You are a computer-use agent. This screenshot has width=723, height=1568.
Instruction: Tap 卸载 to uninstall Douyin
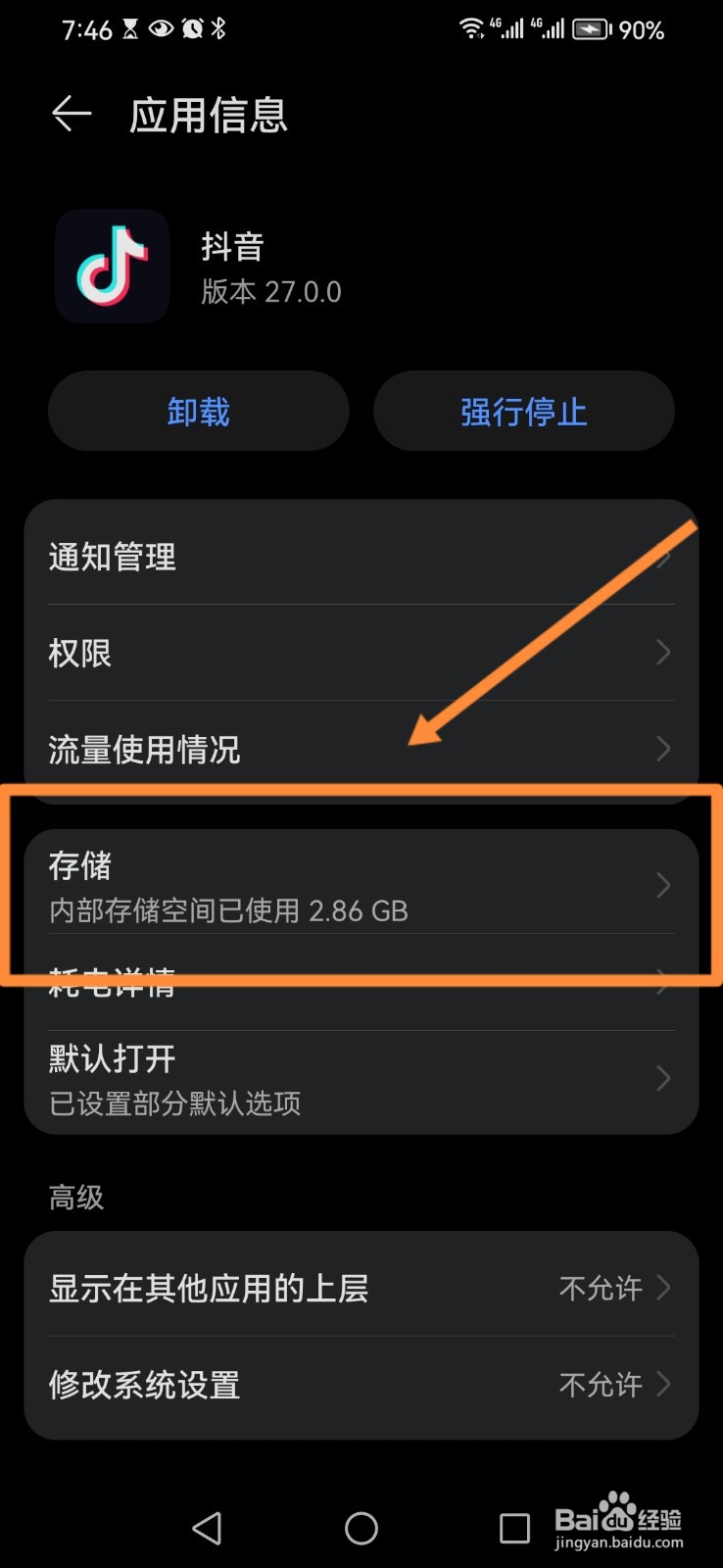coord(198,411)
